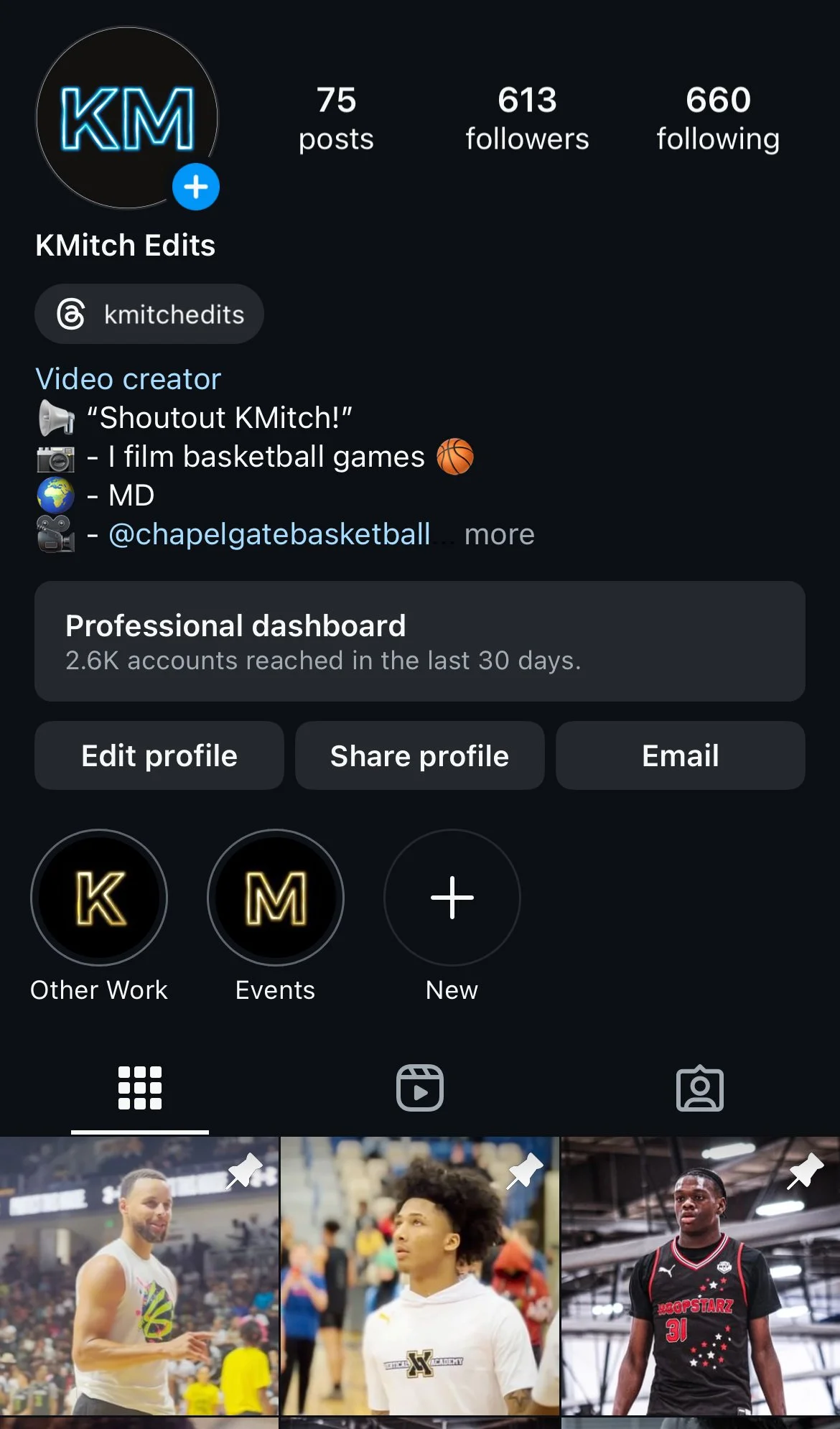The height and width of the screenshot is (1429, 840).
Task: Create a New highlight
Action: (x=452, y=898)
